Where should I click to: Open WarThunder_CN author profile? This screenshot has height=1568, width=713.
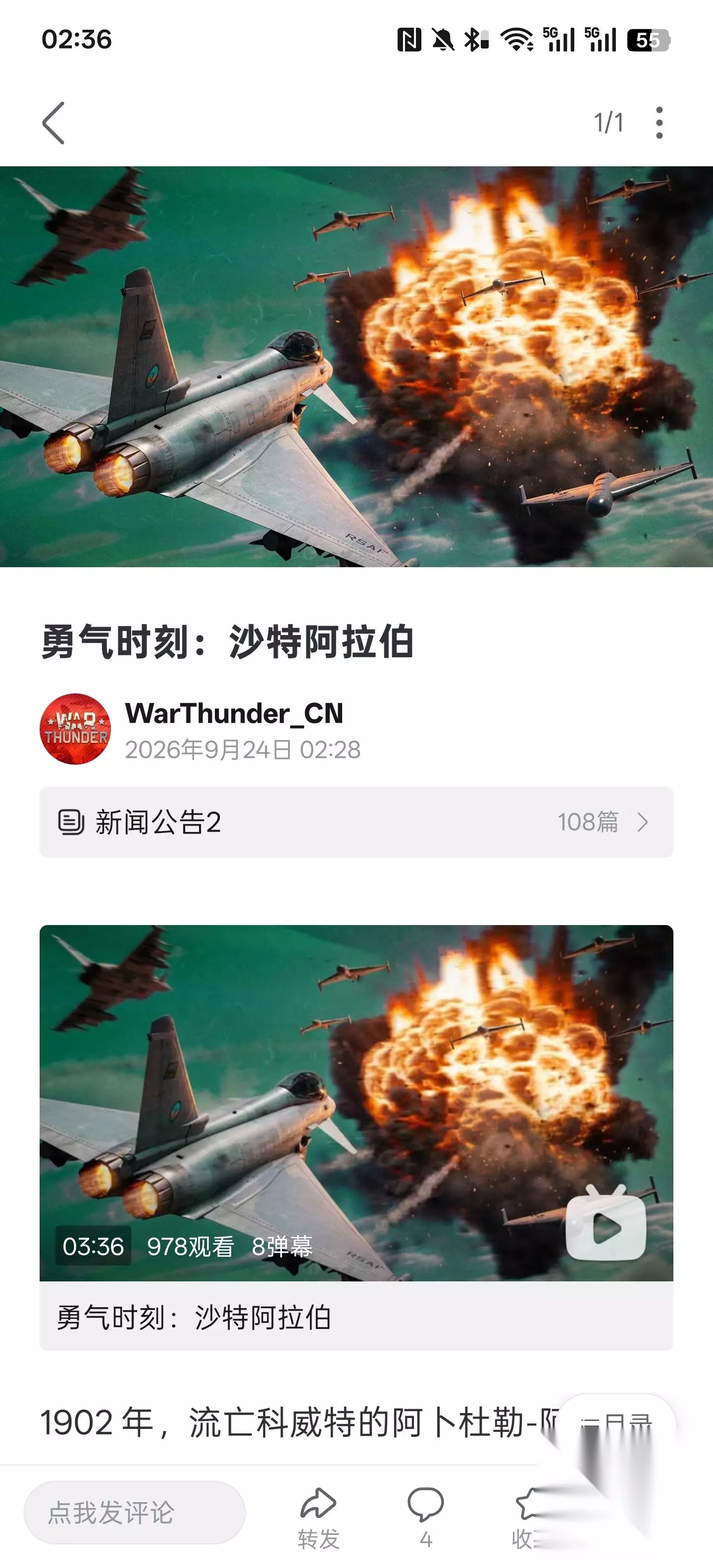point(234,713)
